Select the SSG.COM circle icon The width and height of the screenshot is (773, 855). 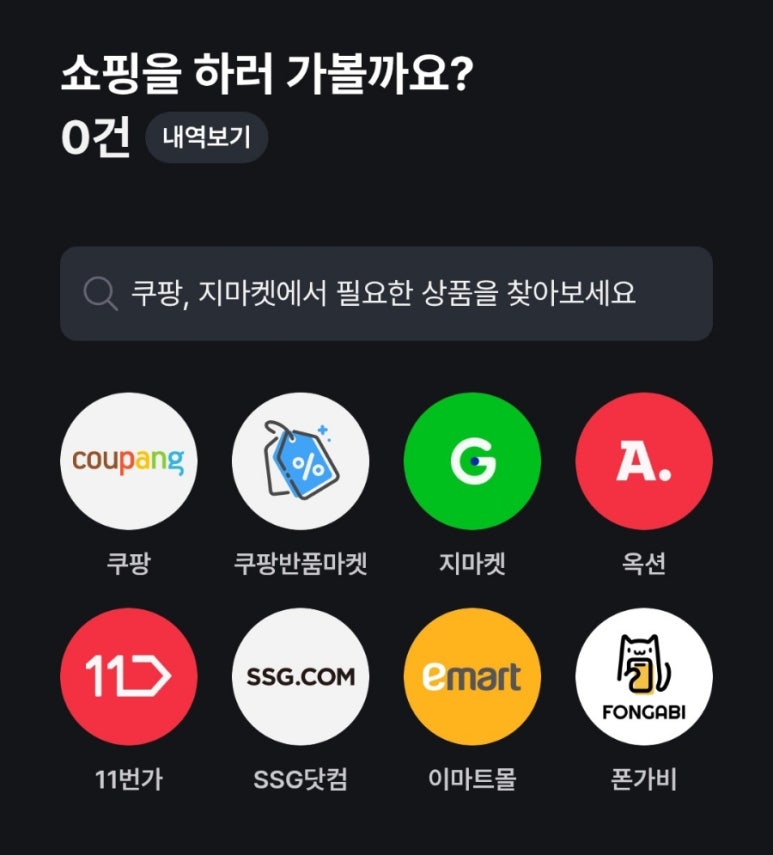point(300,676)
